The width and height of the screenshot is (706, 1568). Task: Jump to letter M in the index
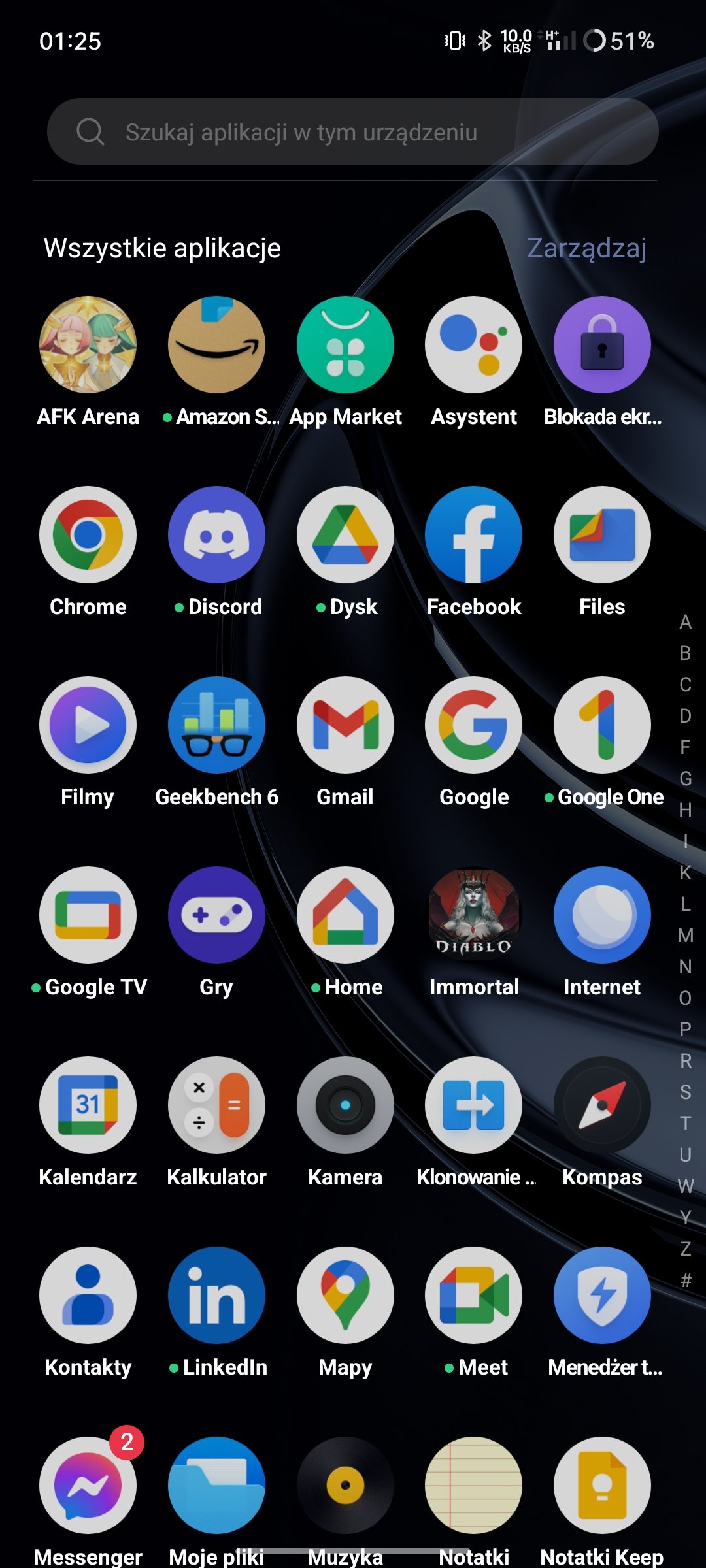685,935
